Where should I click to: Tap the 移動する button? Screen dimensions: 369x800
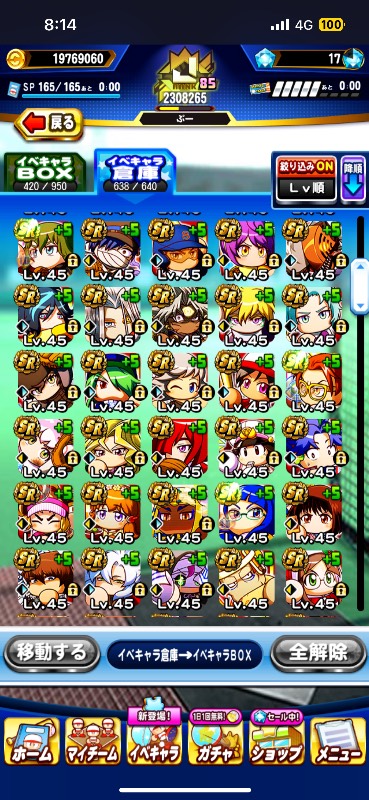coord(52,652)
